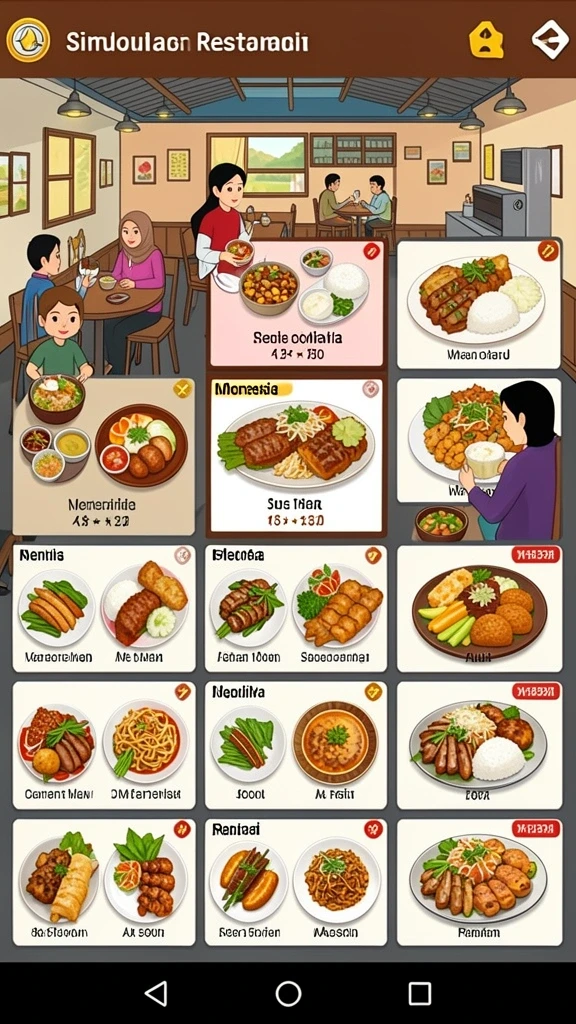Open the Blecnea menu card
The height and width of the screenshot is (1024, 576).
296,609
